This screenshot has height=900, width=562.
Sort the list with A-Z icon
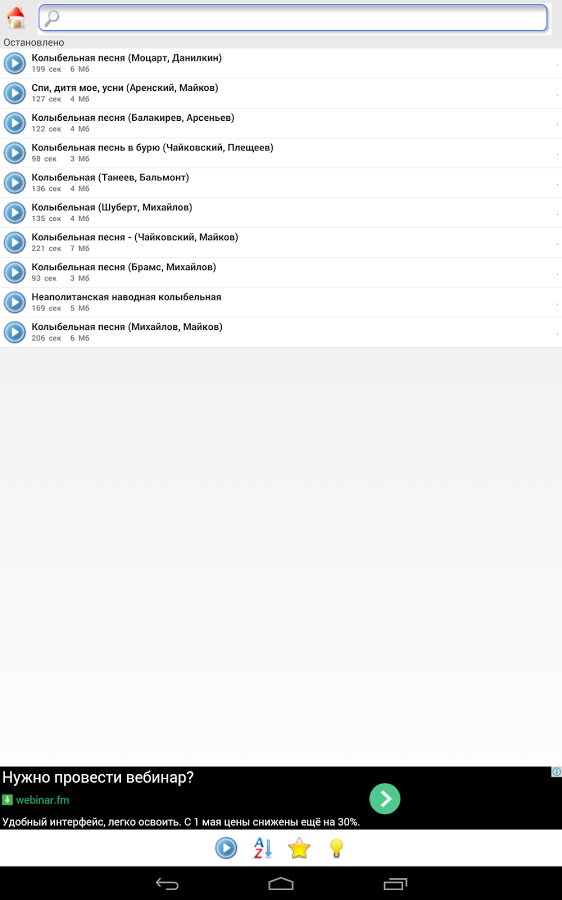(x=262, y=848)
